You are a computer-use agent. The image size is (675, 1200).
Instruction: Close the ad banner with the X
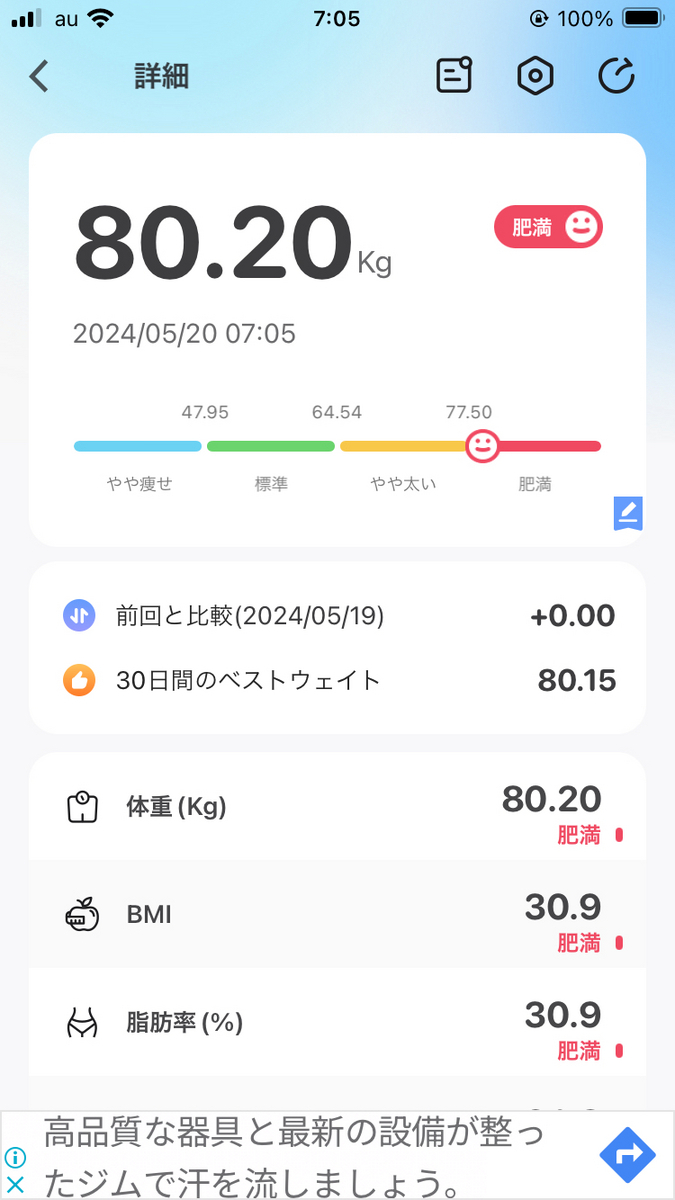coord(15,1186)
